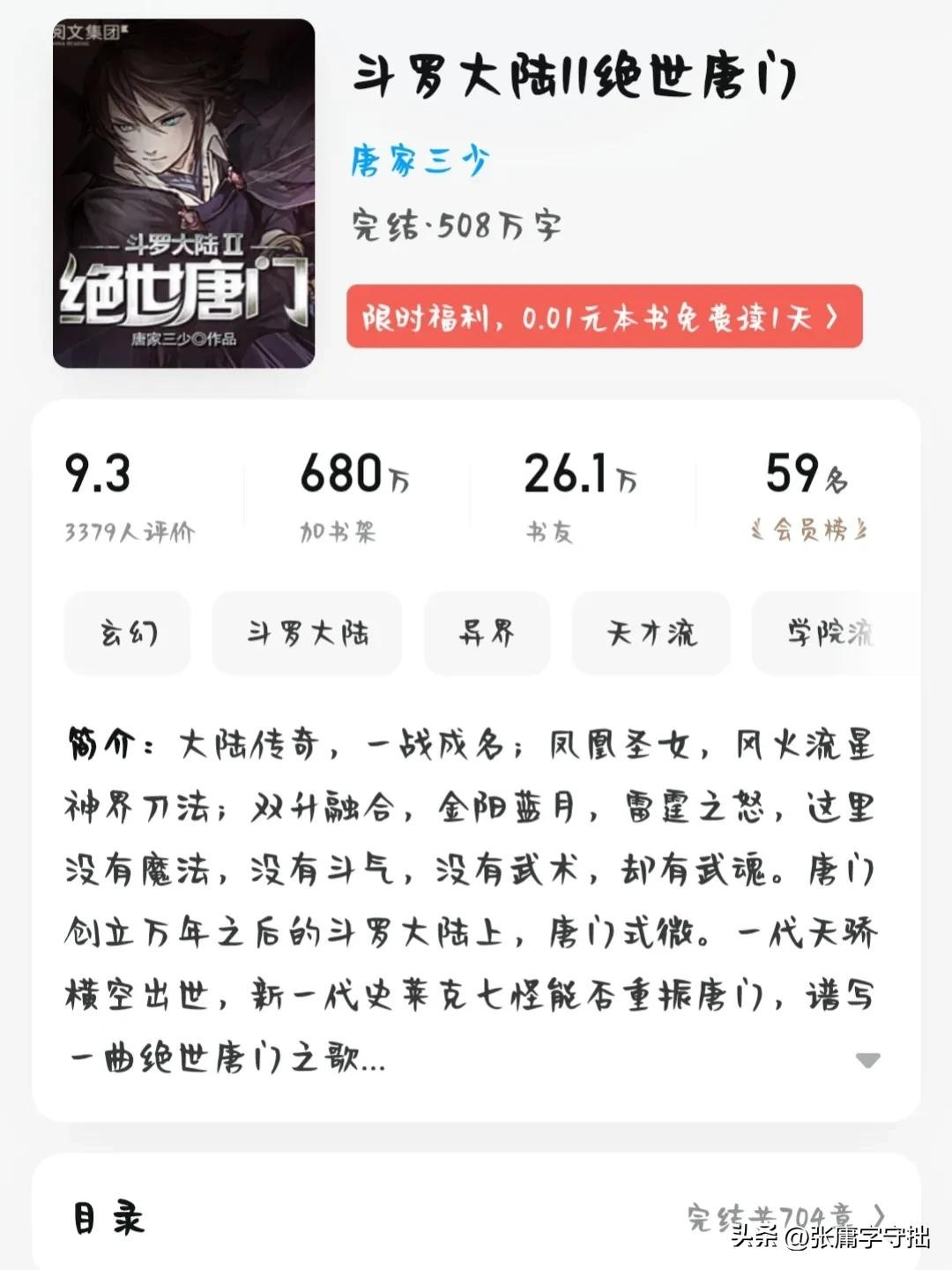Select the 异界 tag
952x1270 pixels.
487,633
